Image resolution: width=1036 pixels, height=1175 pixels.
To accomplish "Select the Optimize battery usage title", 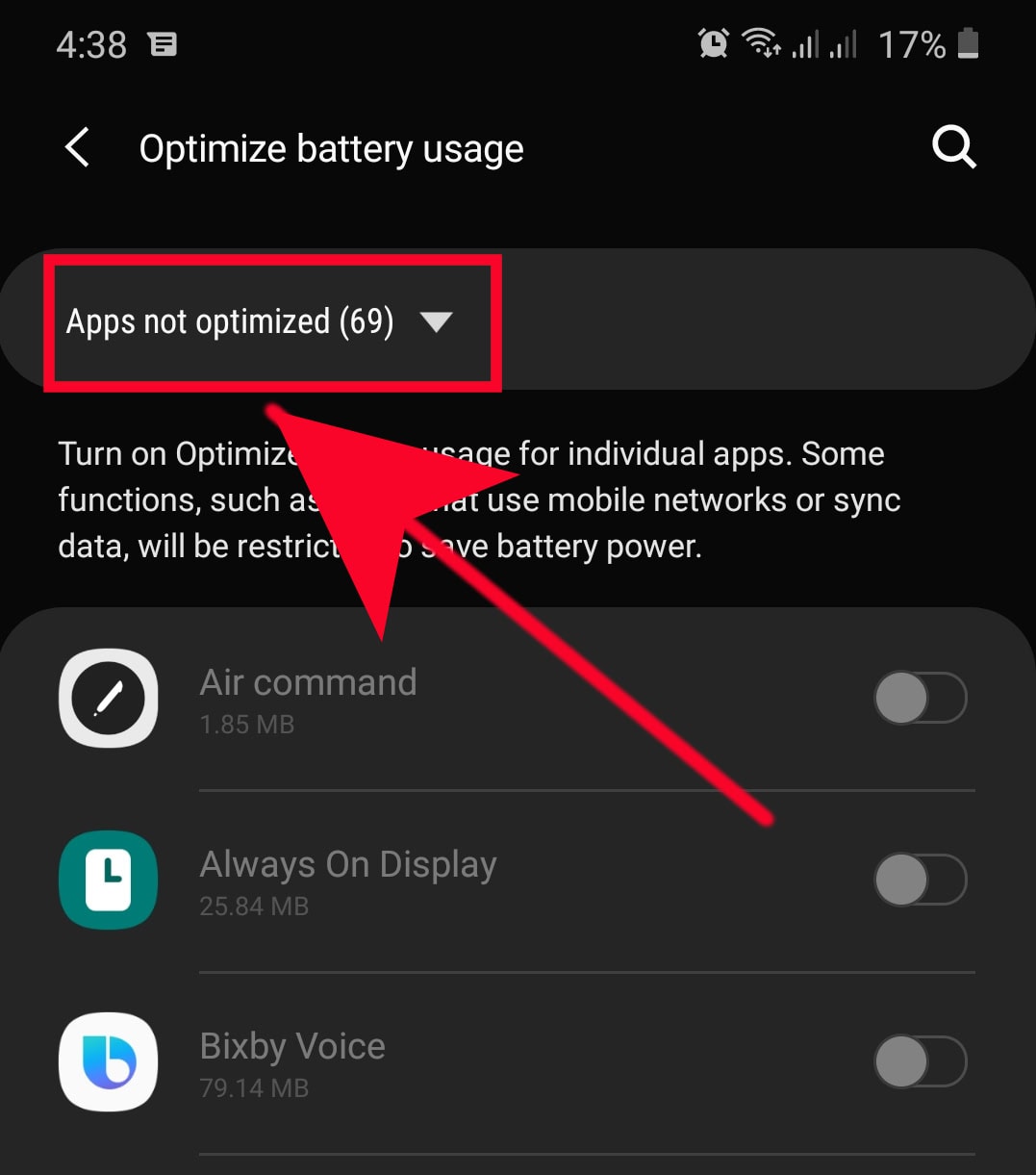I will point(332,148).
